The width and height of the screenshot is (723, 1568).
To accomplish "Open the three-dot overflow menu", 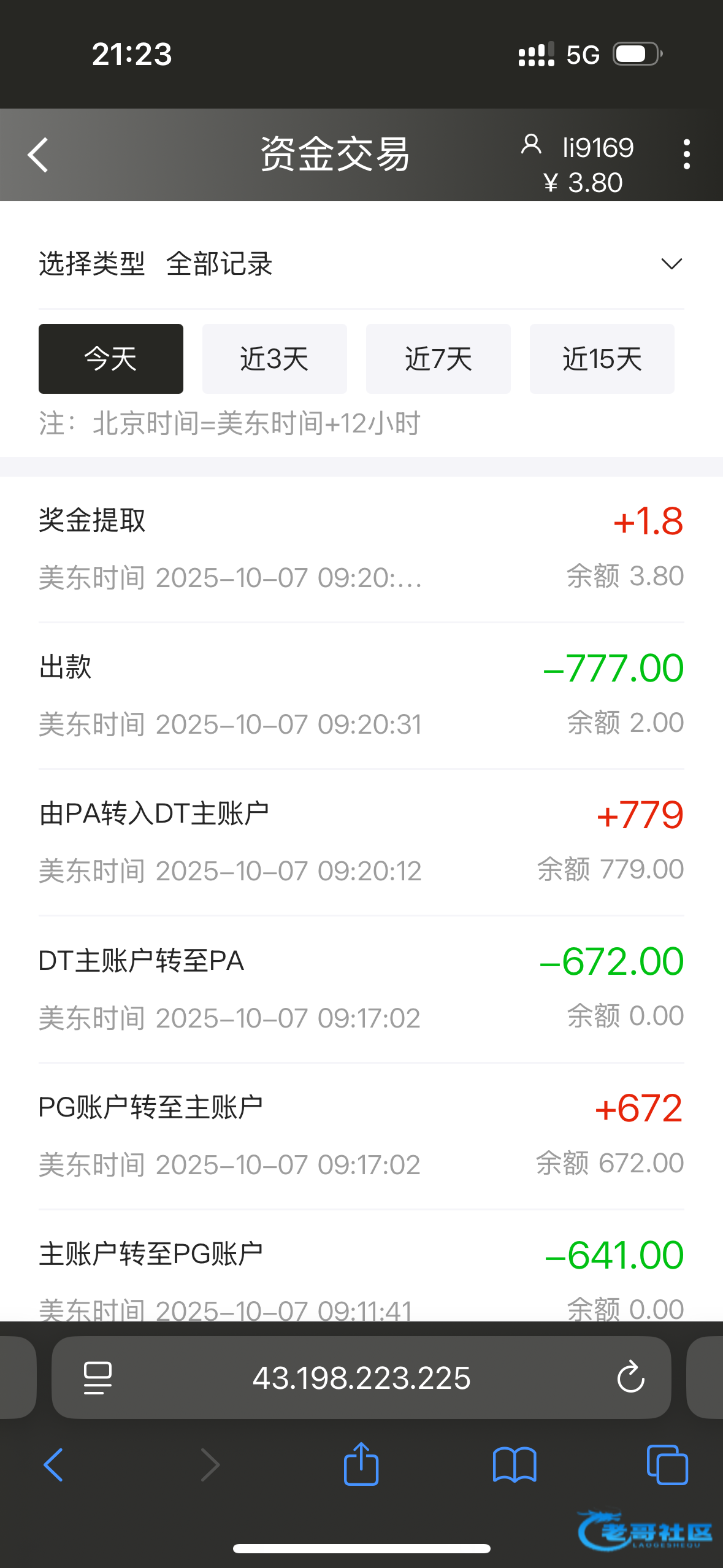I will [686, 154].
